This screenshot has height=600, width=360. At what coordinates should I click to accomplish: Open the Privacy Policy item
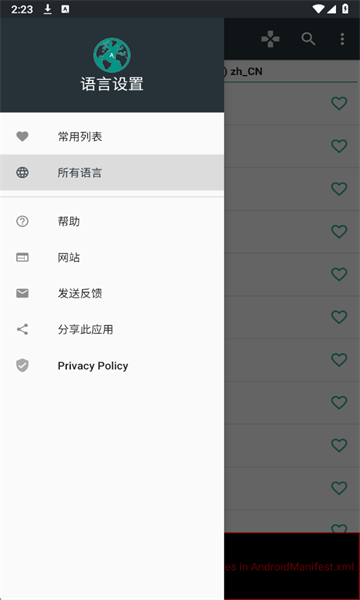click(x=112, y=365)
